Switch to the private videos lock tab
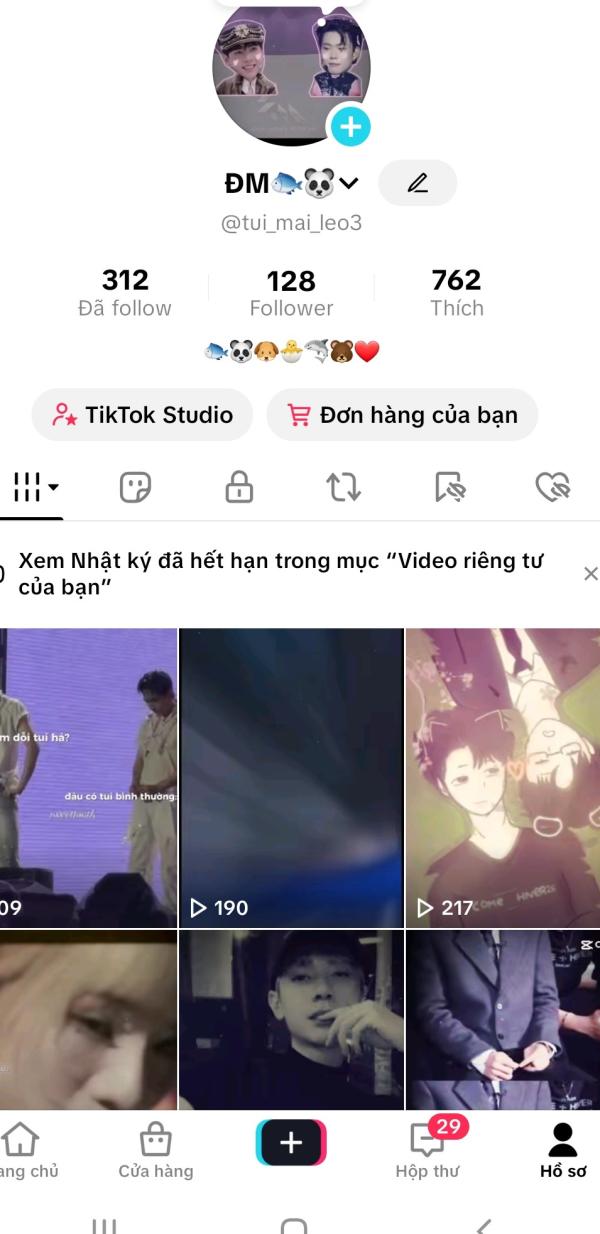Screen dimensions: 600x1234 coord(238,487)
